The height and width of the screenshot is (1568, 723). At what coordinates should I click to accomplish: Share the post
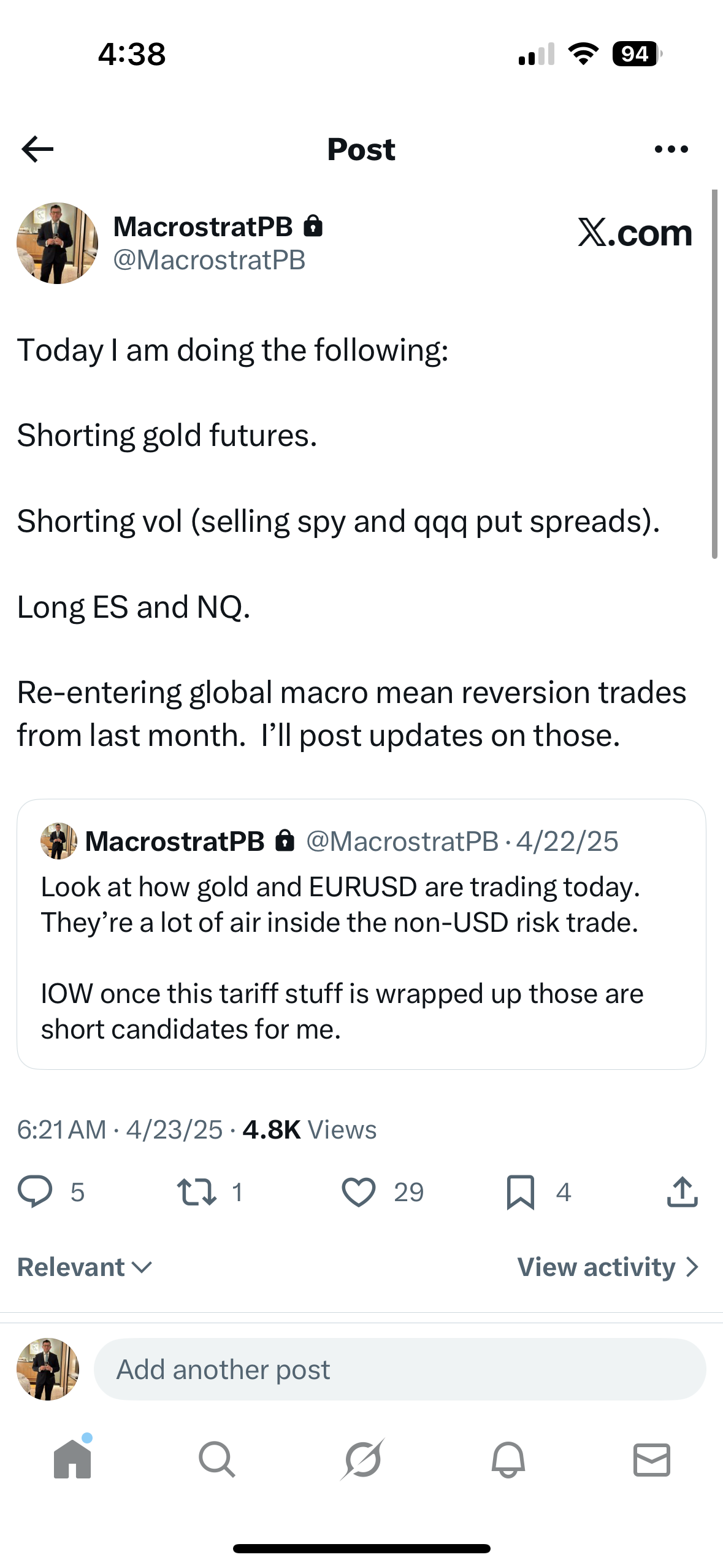tap(682, 1191)
